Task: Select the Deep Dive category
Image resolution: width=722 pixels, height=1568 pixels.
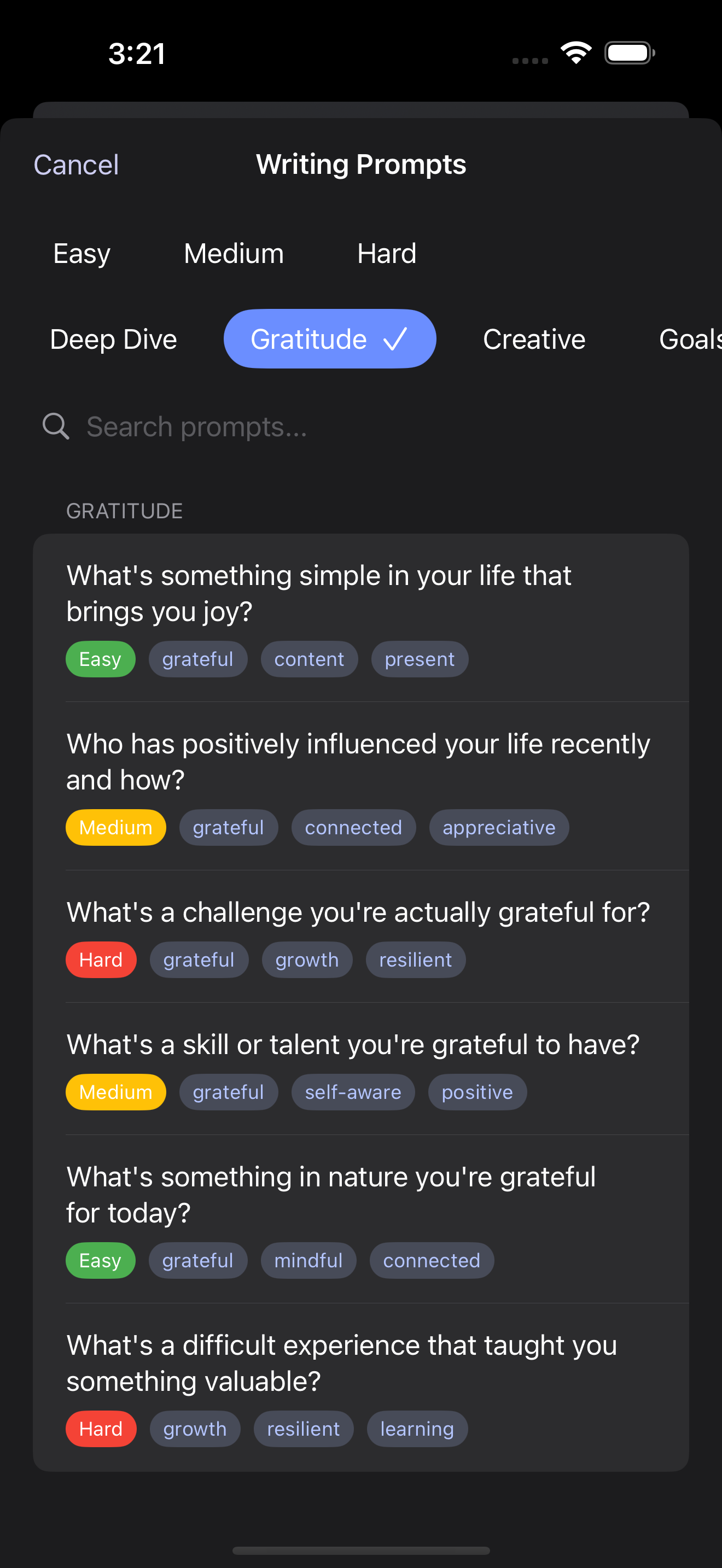Action: click(x=113, y=338)
